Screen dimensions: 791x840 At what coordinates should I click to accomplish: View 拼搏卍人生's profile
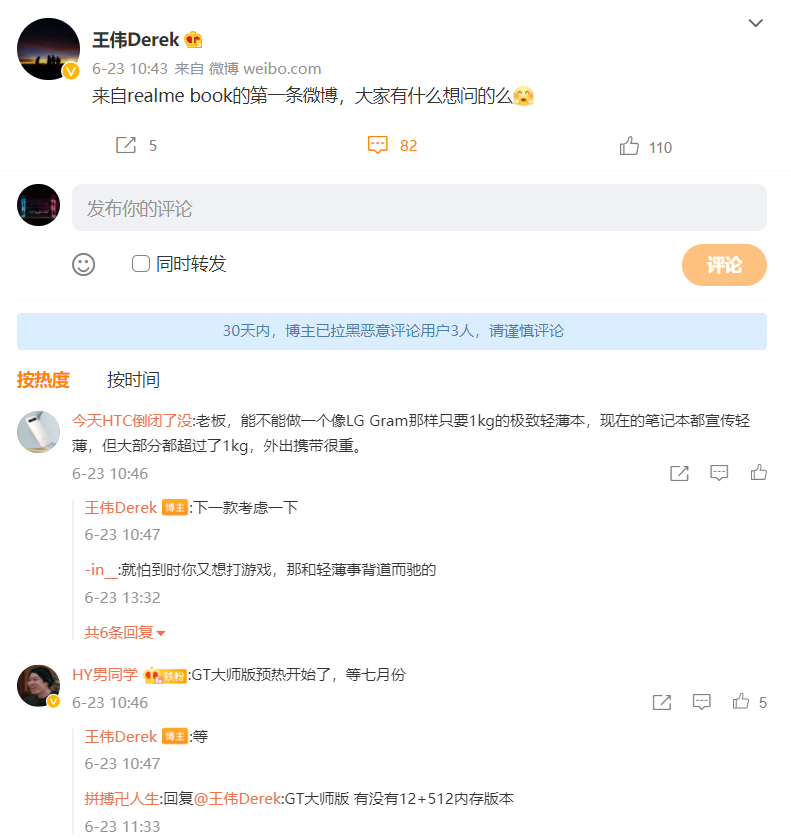click(x=120, y=799)
